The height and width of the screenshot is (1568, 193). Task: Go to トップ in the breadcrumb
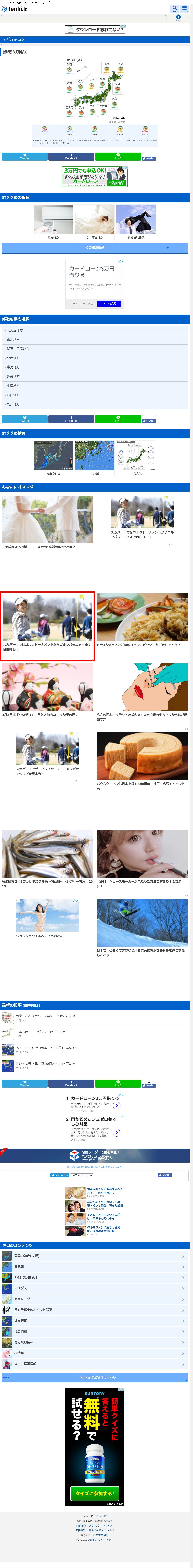(x=4, y=39)
